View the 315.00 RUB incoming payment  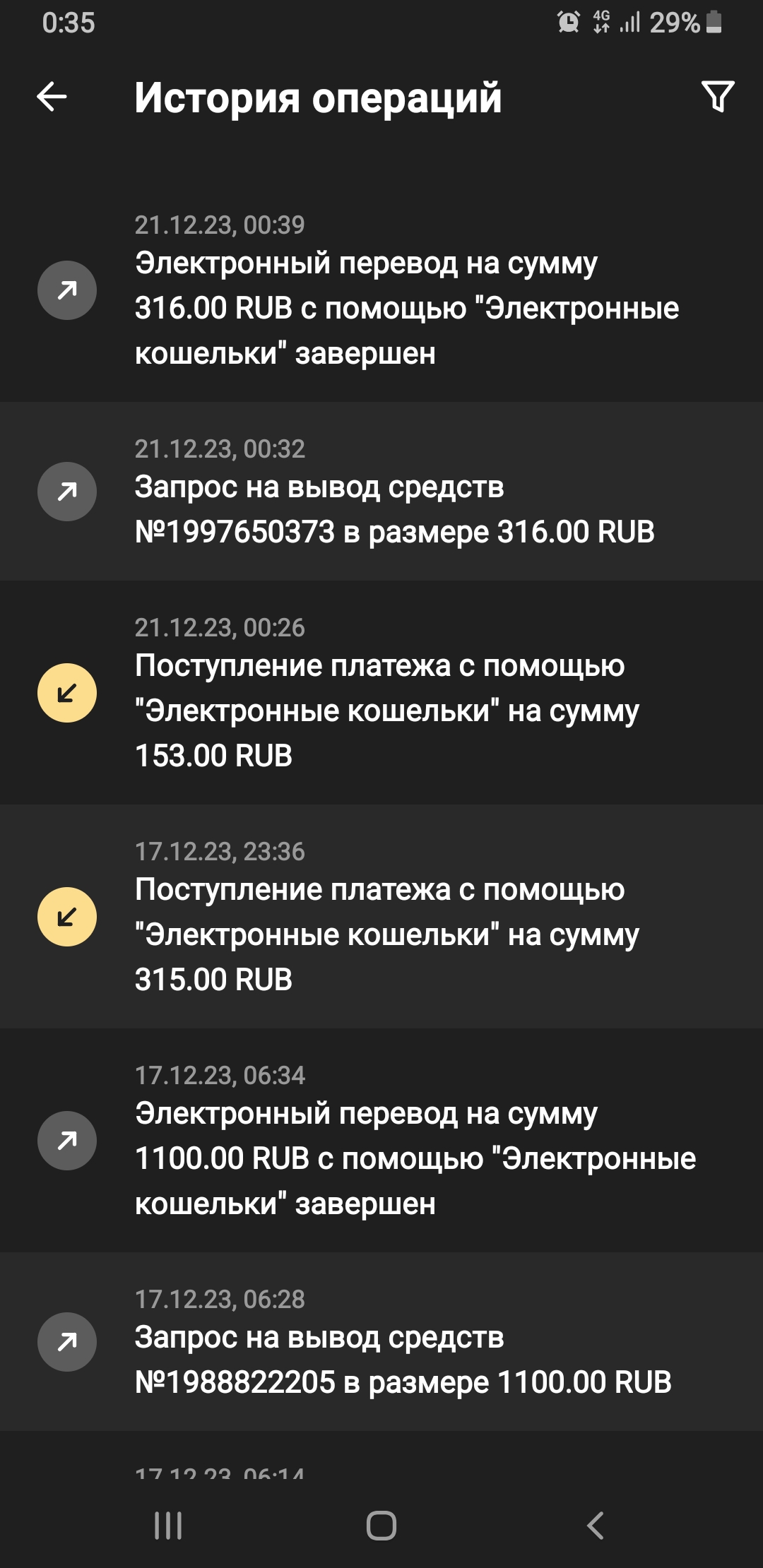click(x=381, y=917)
